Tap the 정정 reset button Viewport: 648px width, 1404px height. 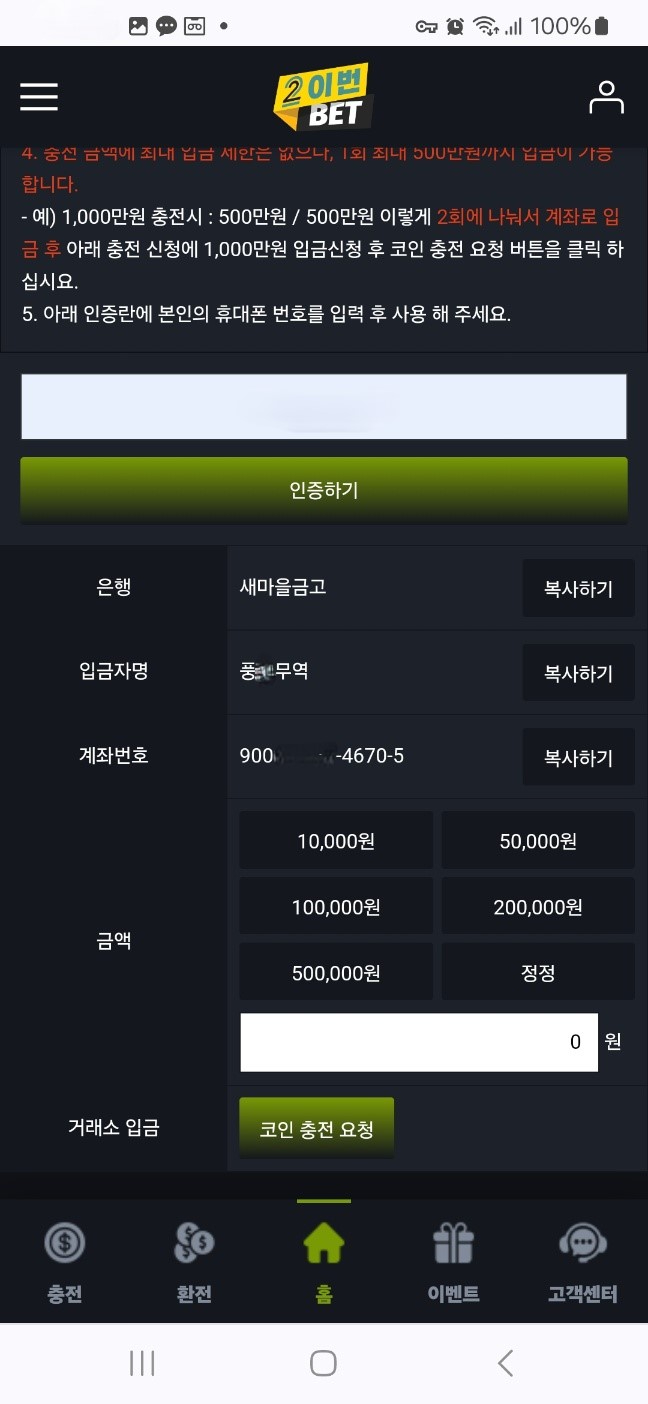(x=538, y=972)
